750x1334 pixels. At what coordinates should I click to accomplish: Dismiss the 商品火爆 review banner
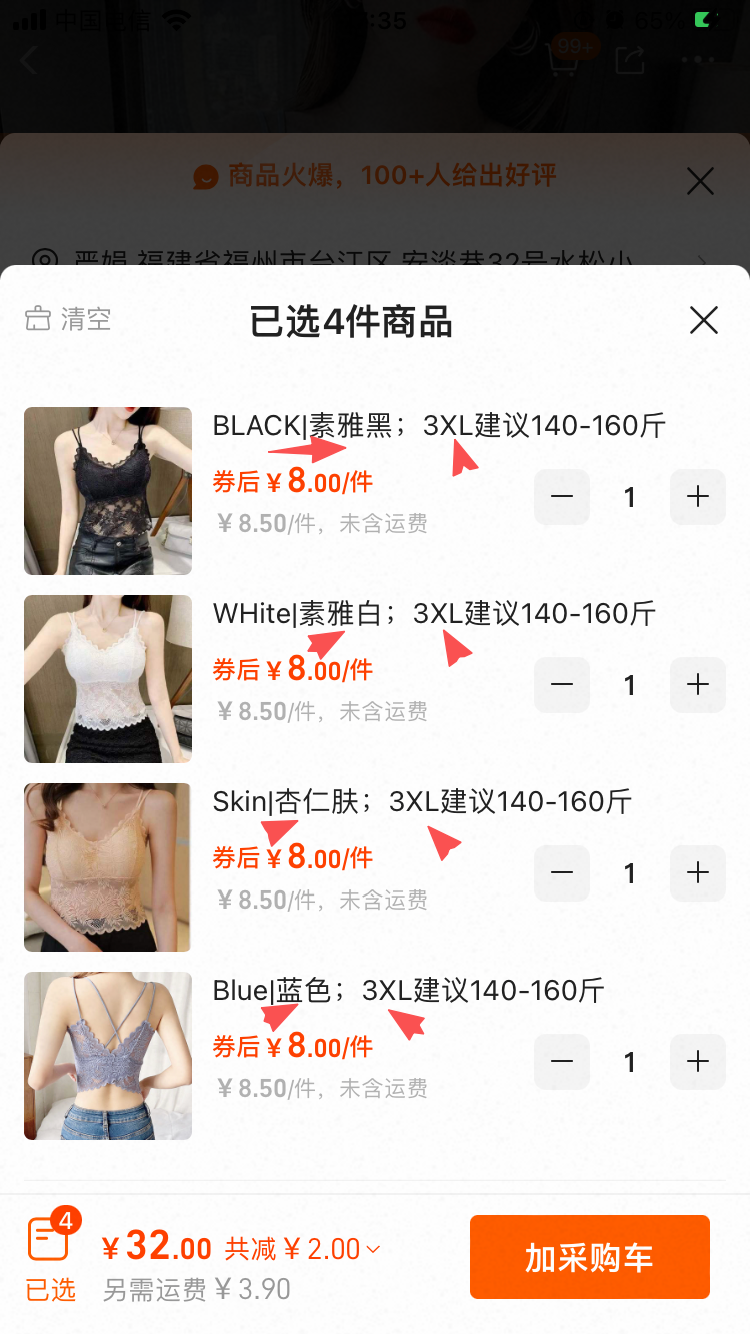click(700, 181)
